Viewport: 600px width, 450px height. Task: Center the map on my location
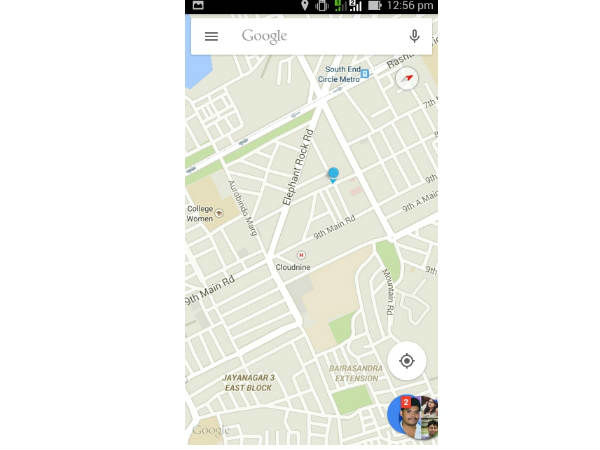coord(407,361)
